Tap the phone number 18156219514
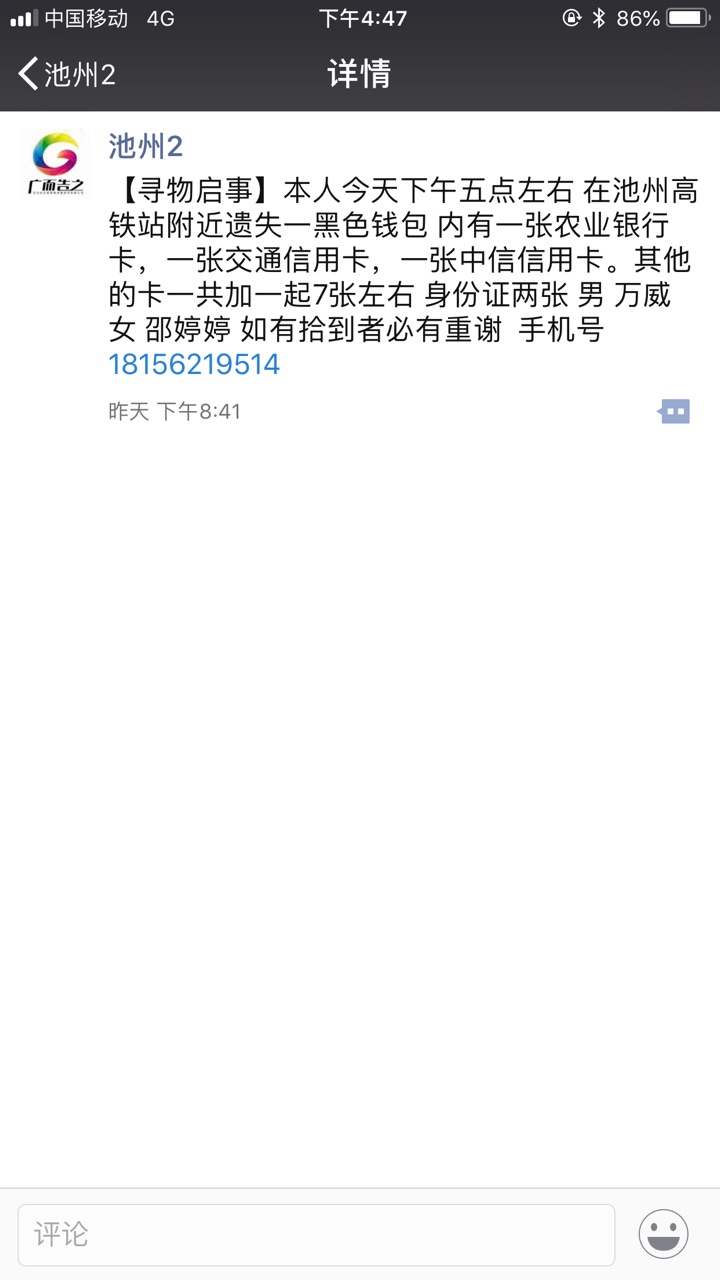Screen dimensions: 720x1280 point(194,365)
